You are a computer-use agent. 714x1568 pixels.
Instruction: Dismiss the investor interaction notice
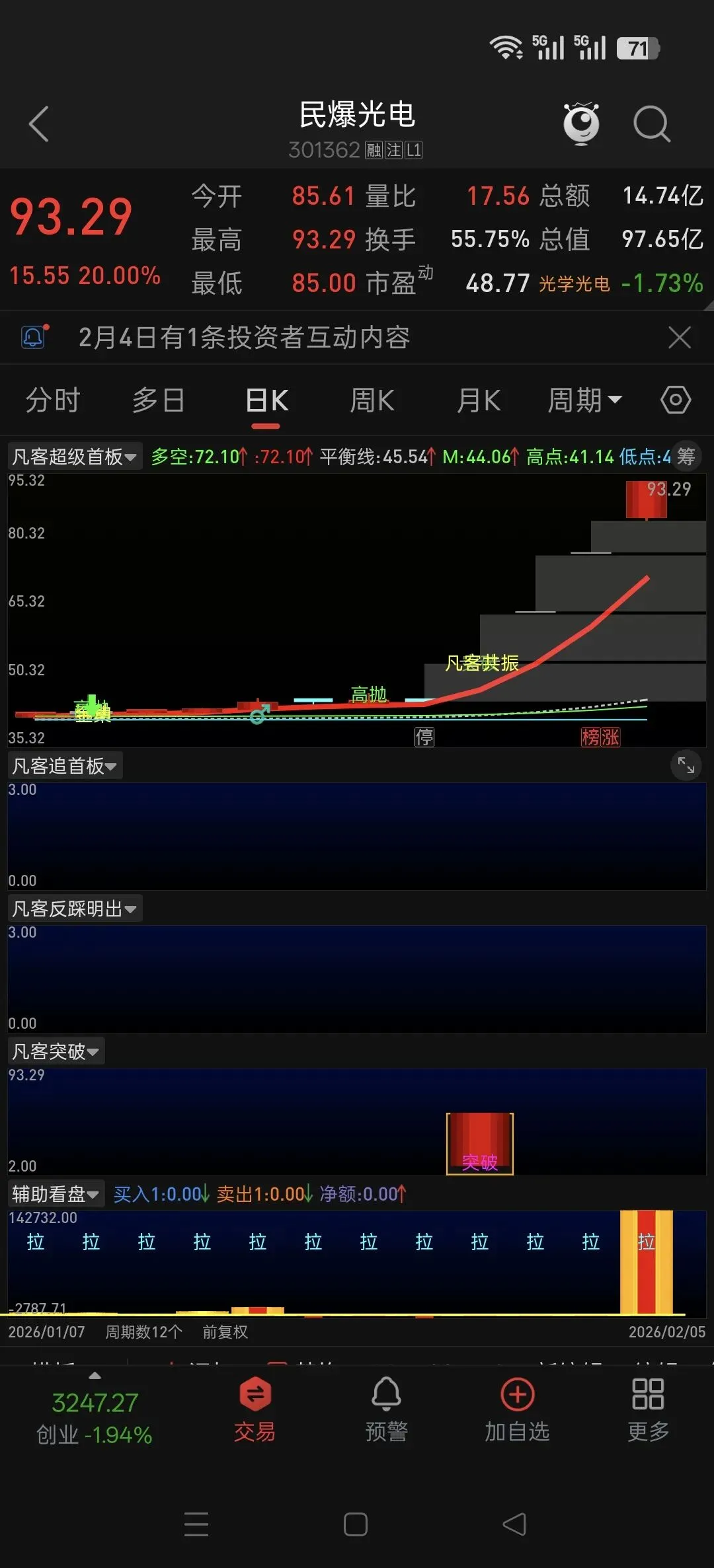coord(679,338)
